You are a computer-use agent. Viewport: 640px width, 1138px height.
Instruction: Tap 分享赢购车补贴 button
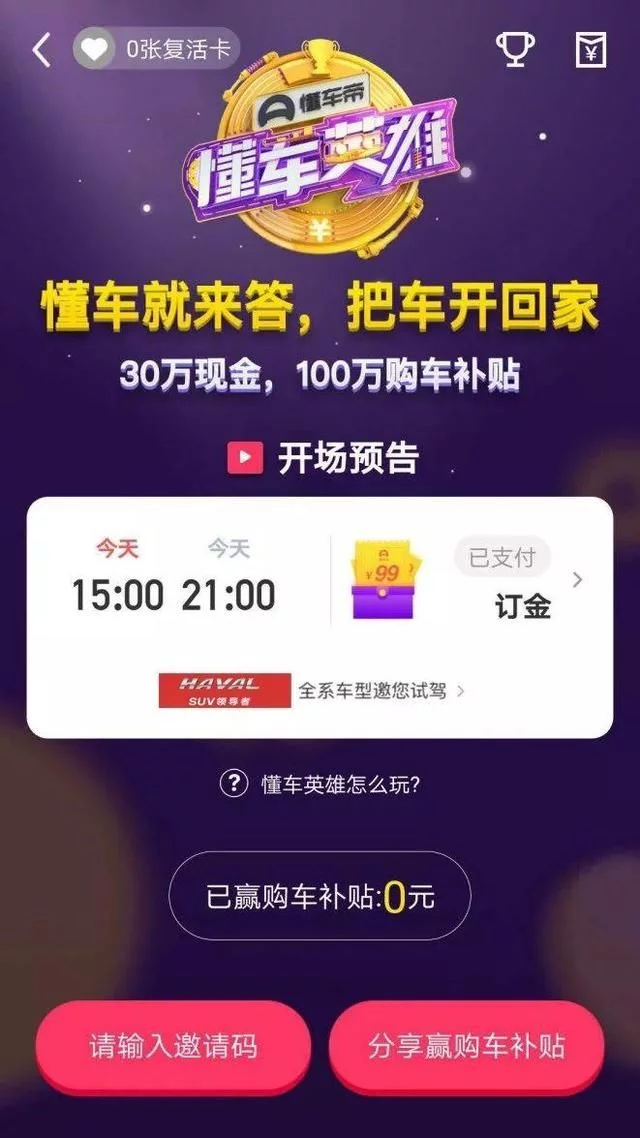click(x=467, y=1046)
